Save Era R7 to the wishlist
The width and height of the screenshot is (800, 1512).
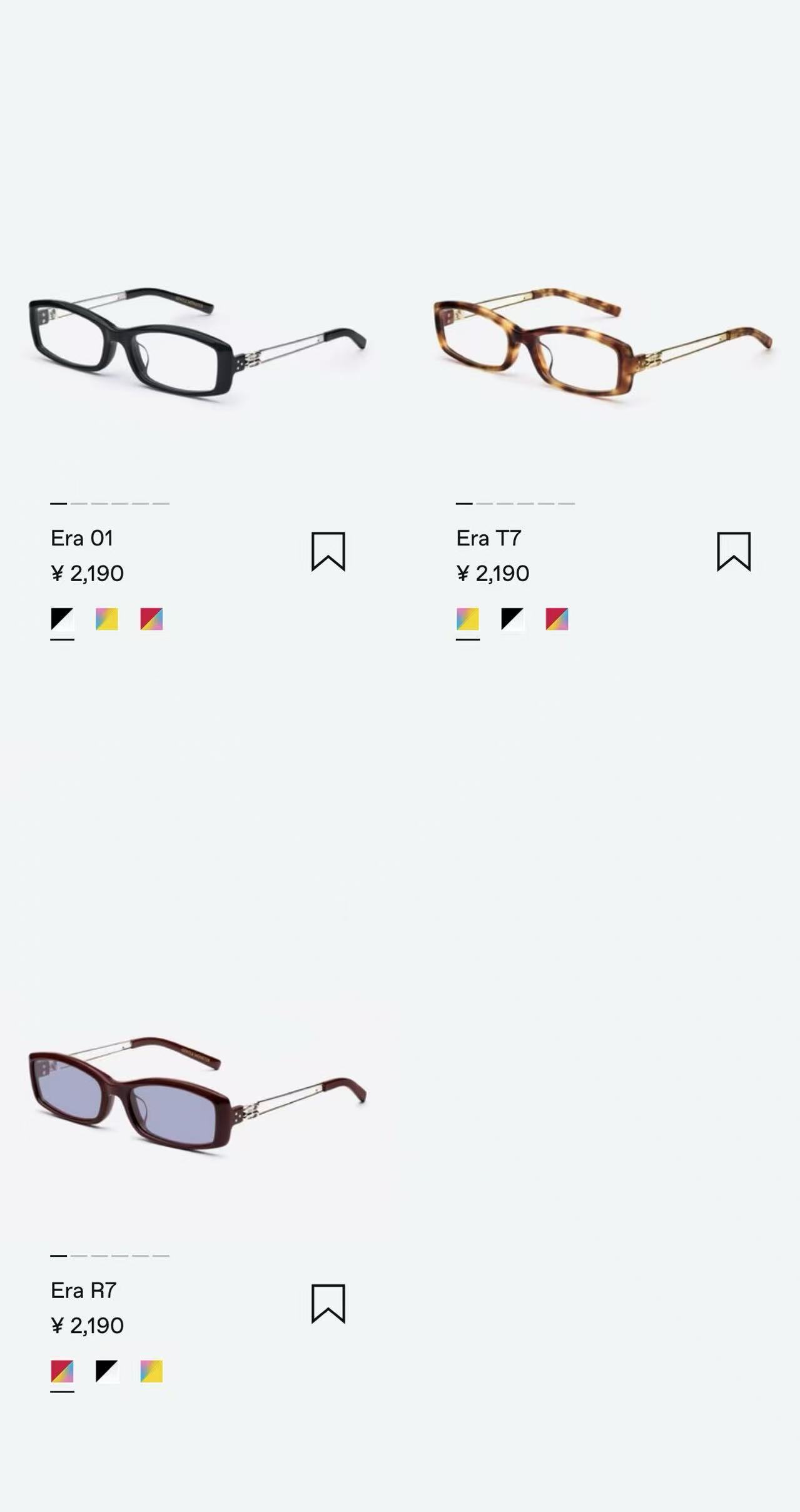pos(328,1304)
